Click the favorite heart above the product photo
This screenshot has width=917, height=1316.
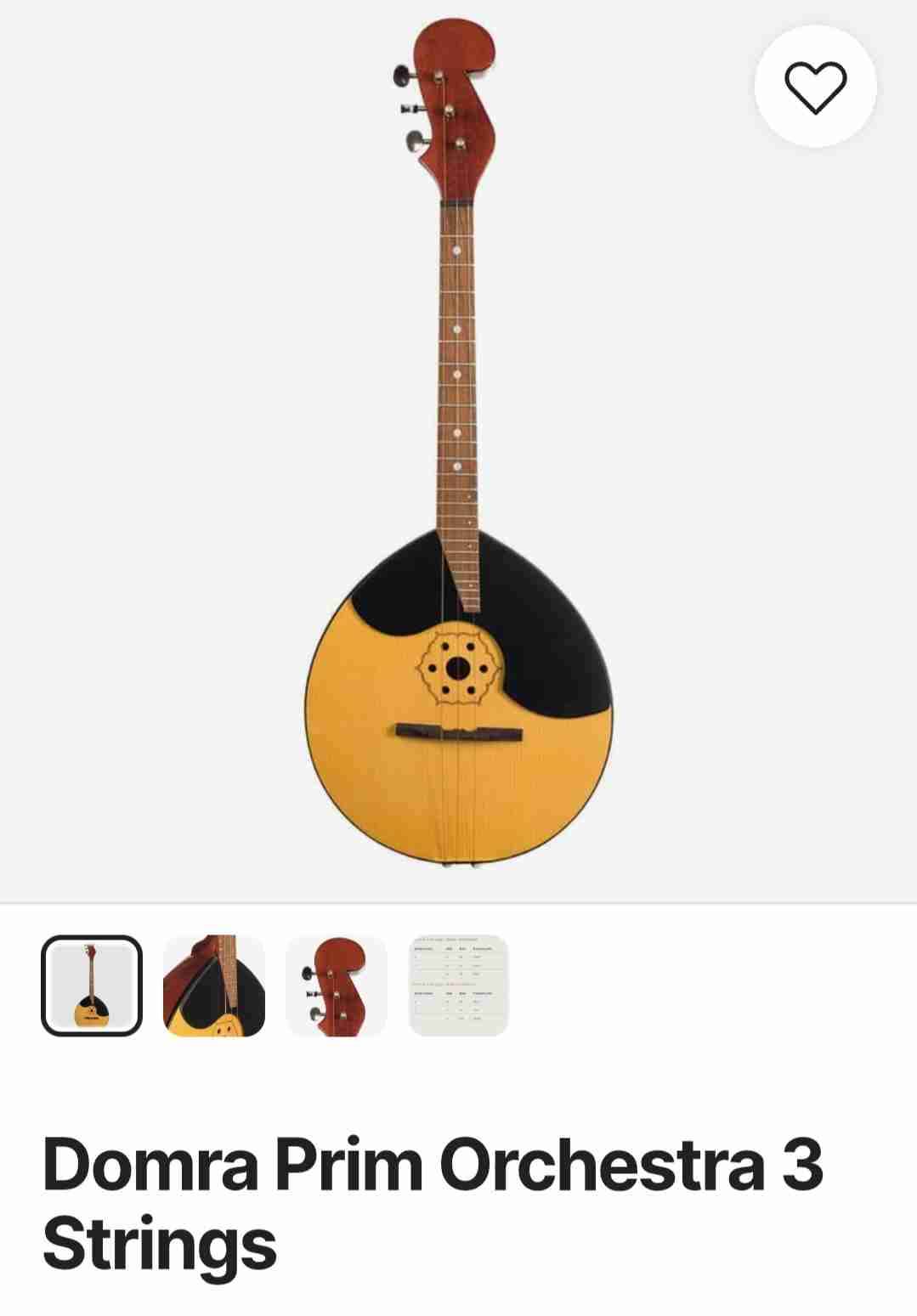click(817, 86)
